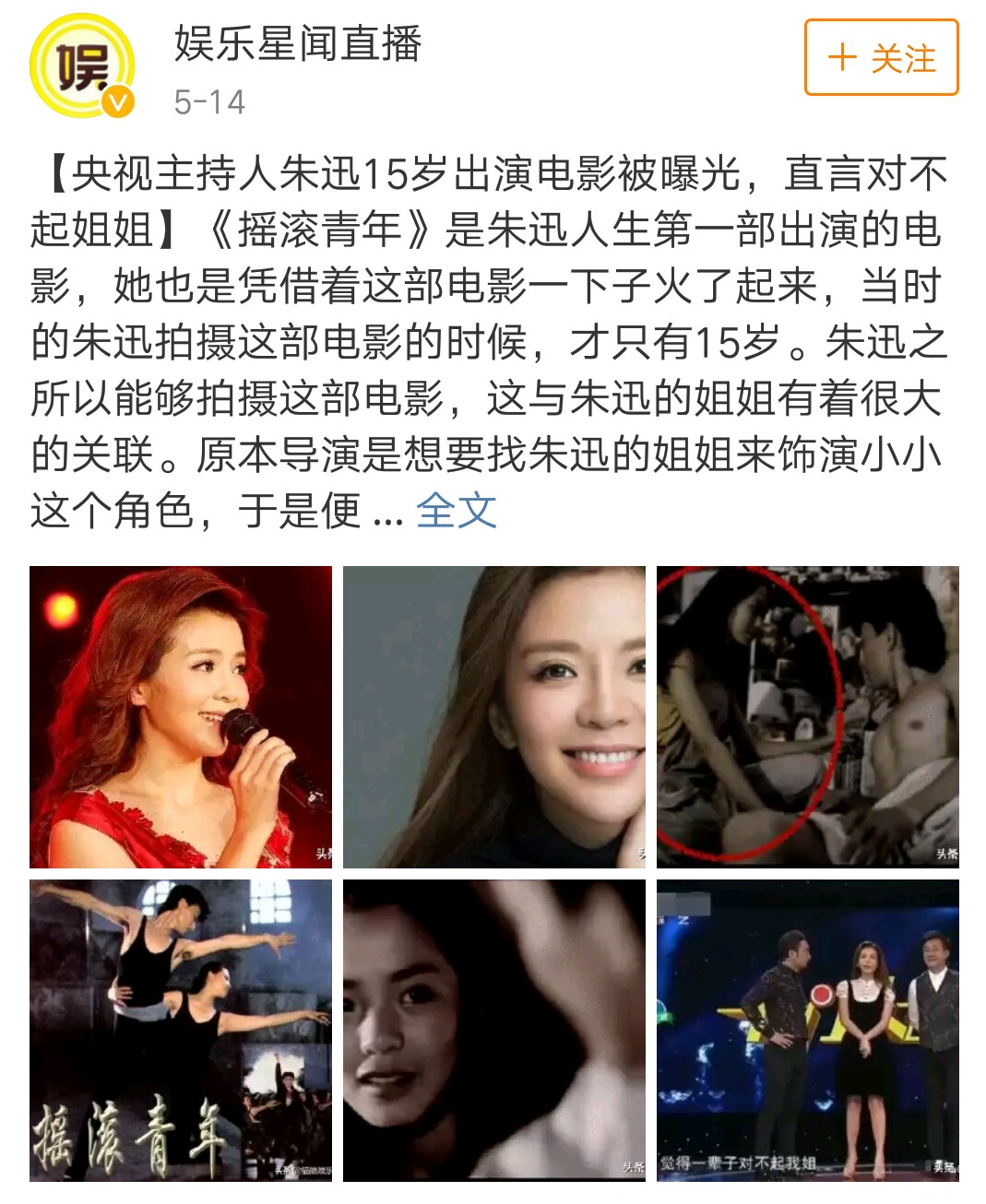Open the TV stage screenshot with three hosts
Image resolution: width=986 pixels, height=1204 pixels.
point(807,1030)
